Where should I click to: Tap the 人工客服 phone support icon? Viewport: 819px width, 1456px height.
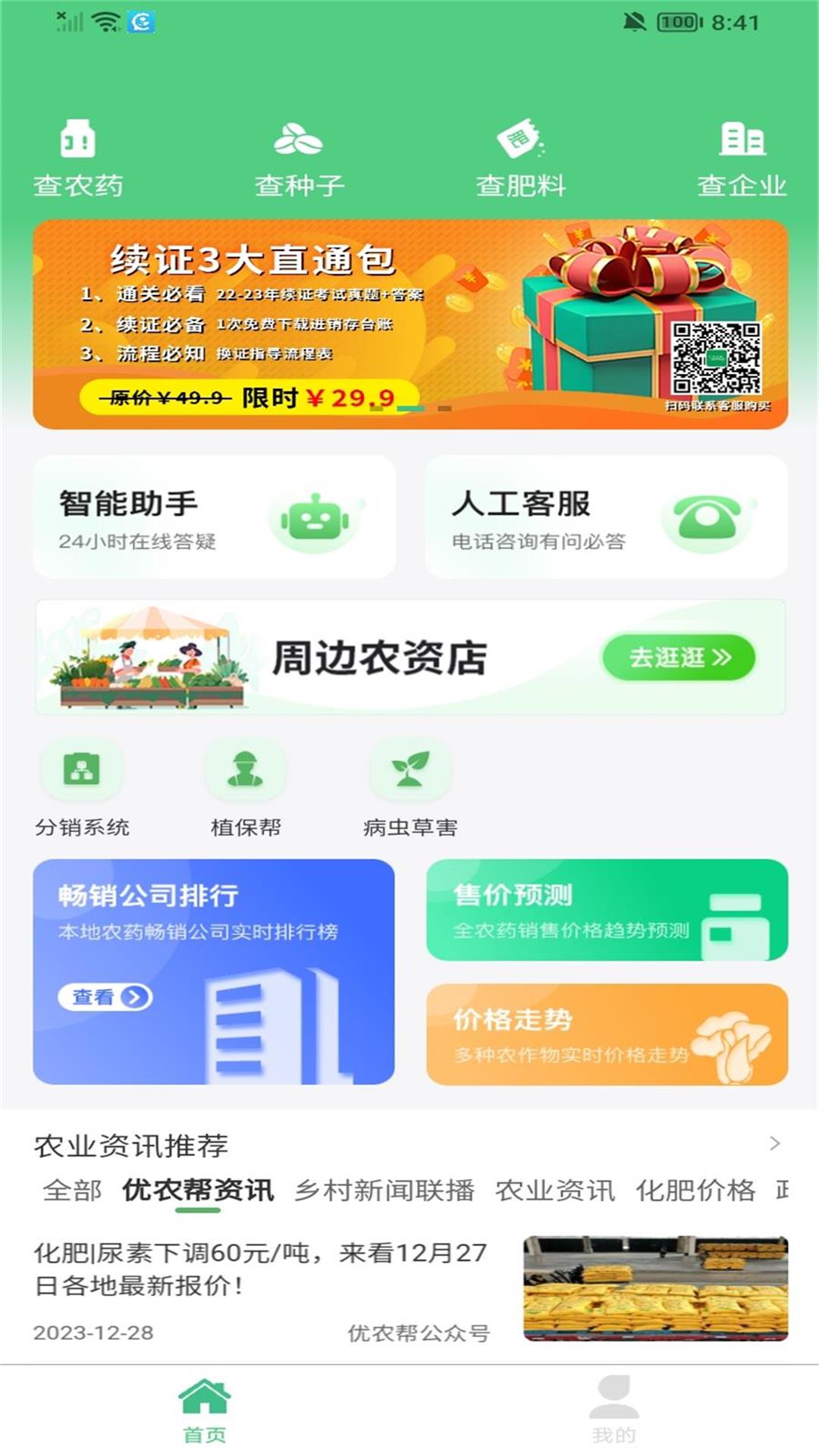coord(707,518)
